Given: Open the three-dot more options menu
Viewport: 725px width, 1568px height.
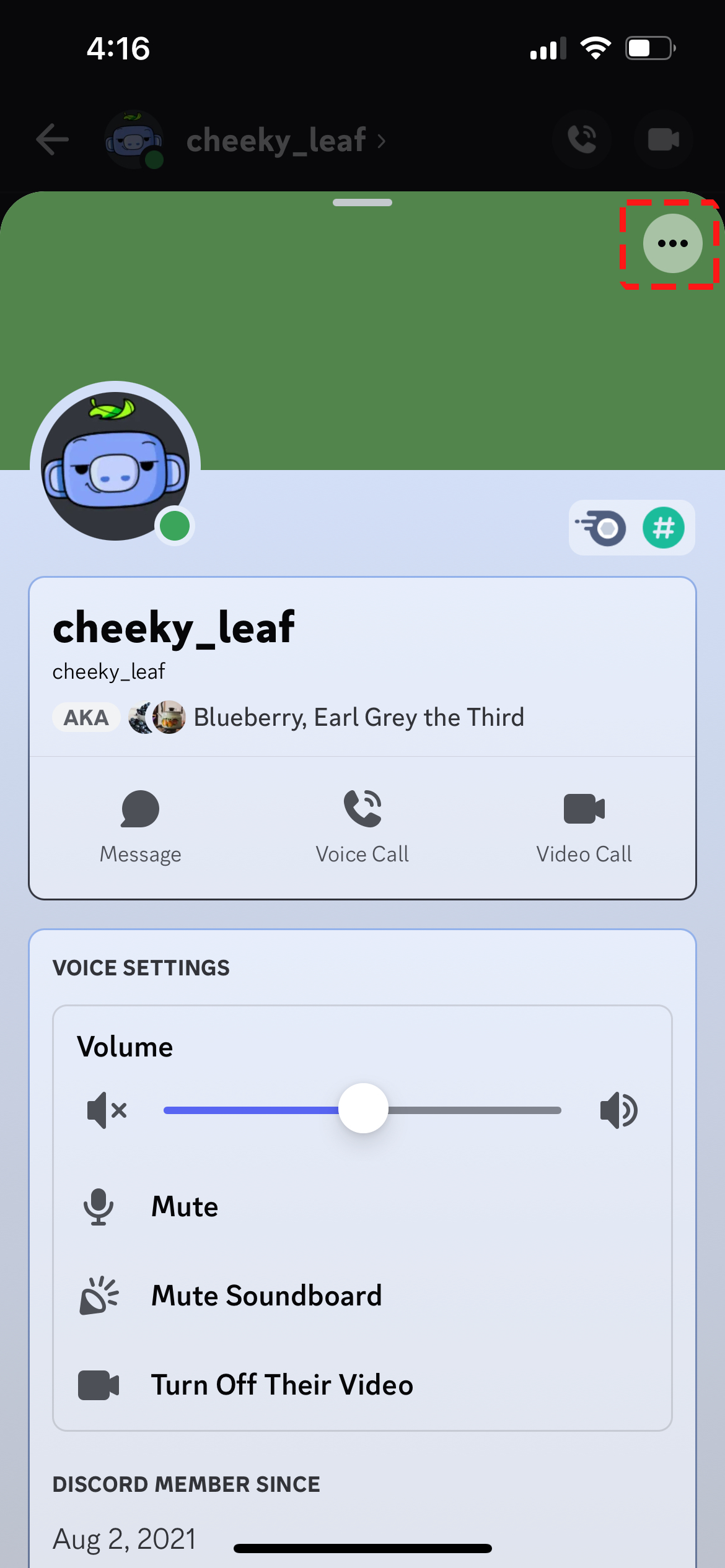Looking at the screenshot, I should point(672,243).
